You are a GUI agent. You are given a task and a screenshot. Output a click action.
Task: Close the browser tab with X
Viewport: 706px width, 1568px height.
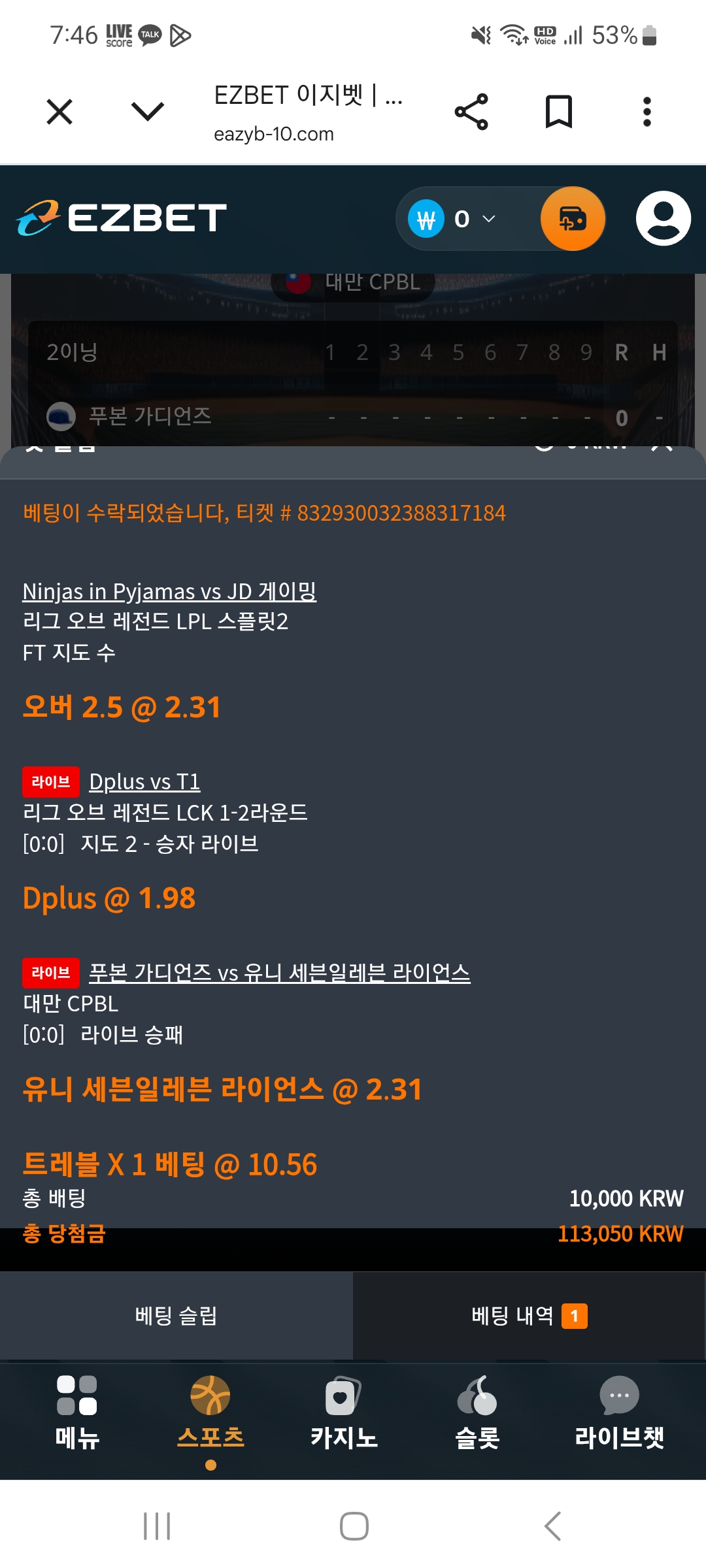click(59, 112)
